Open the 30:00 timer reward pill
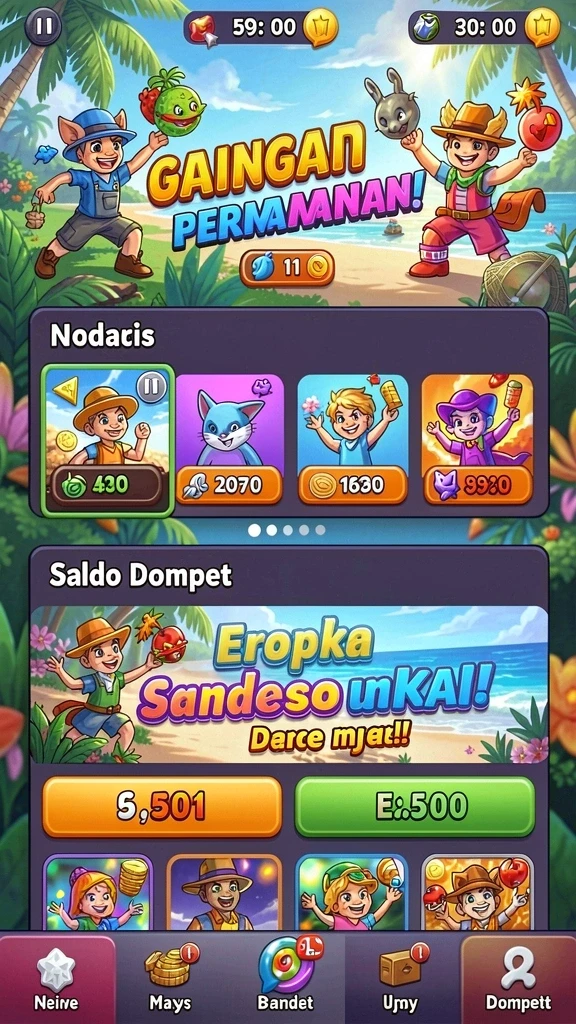The image size is (576, 1024). coord(485,28)
